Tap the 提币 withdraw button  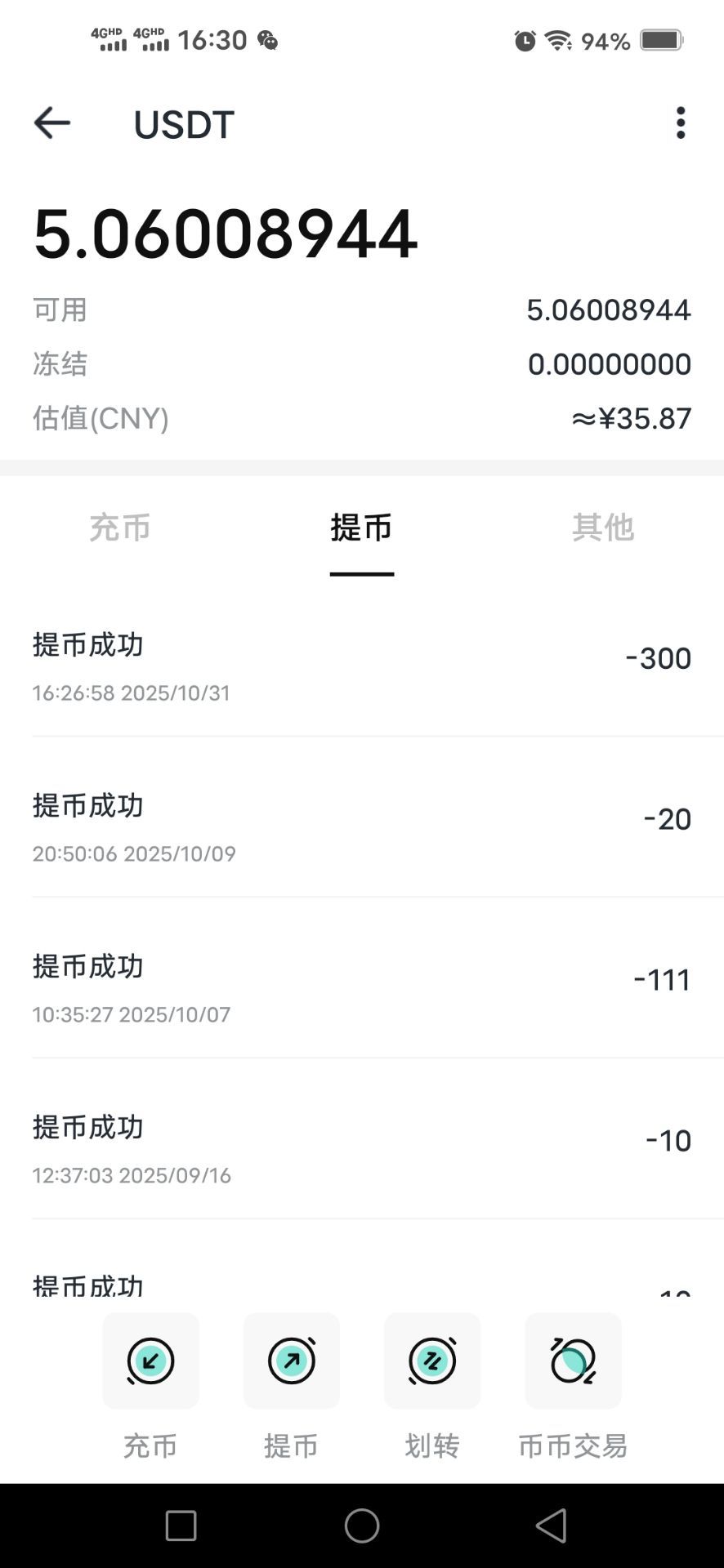(x=292, y=1361)
